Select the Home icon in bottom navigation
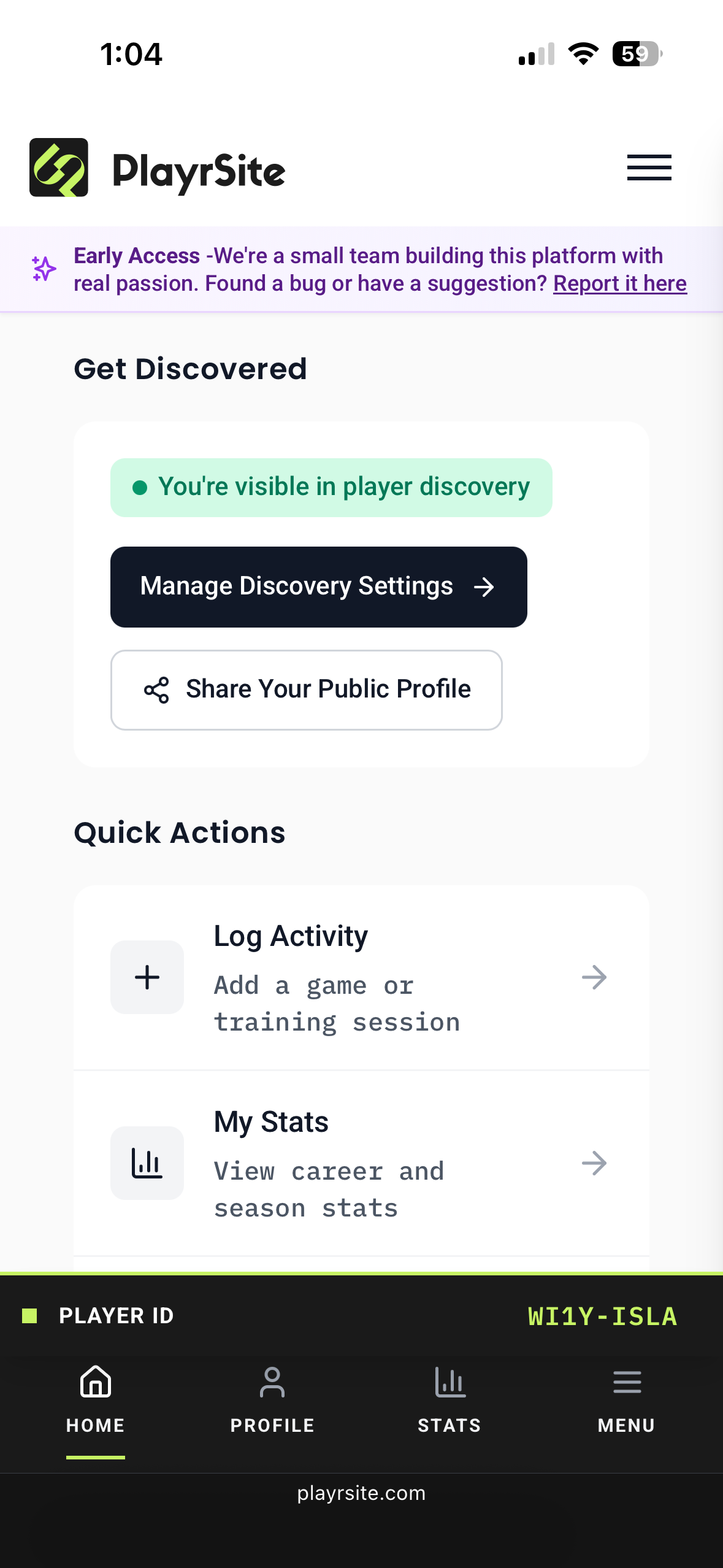 click(95, 1382)
